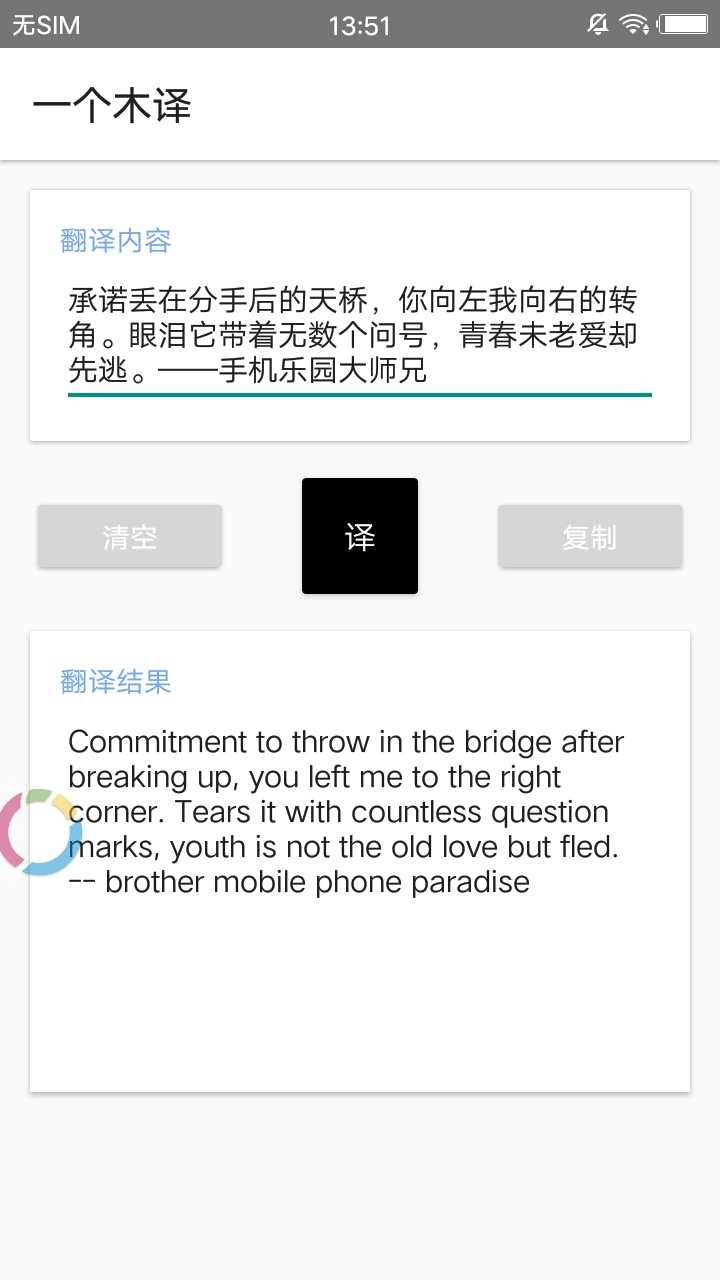Screen dimensions: 720x1280
Task: Copy the translation with 复制
Action: click(590, 537)
